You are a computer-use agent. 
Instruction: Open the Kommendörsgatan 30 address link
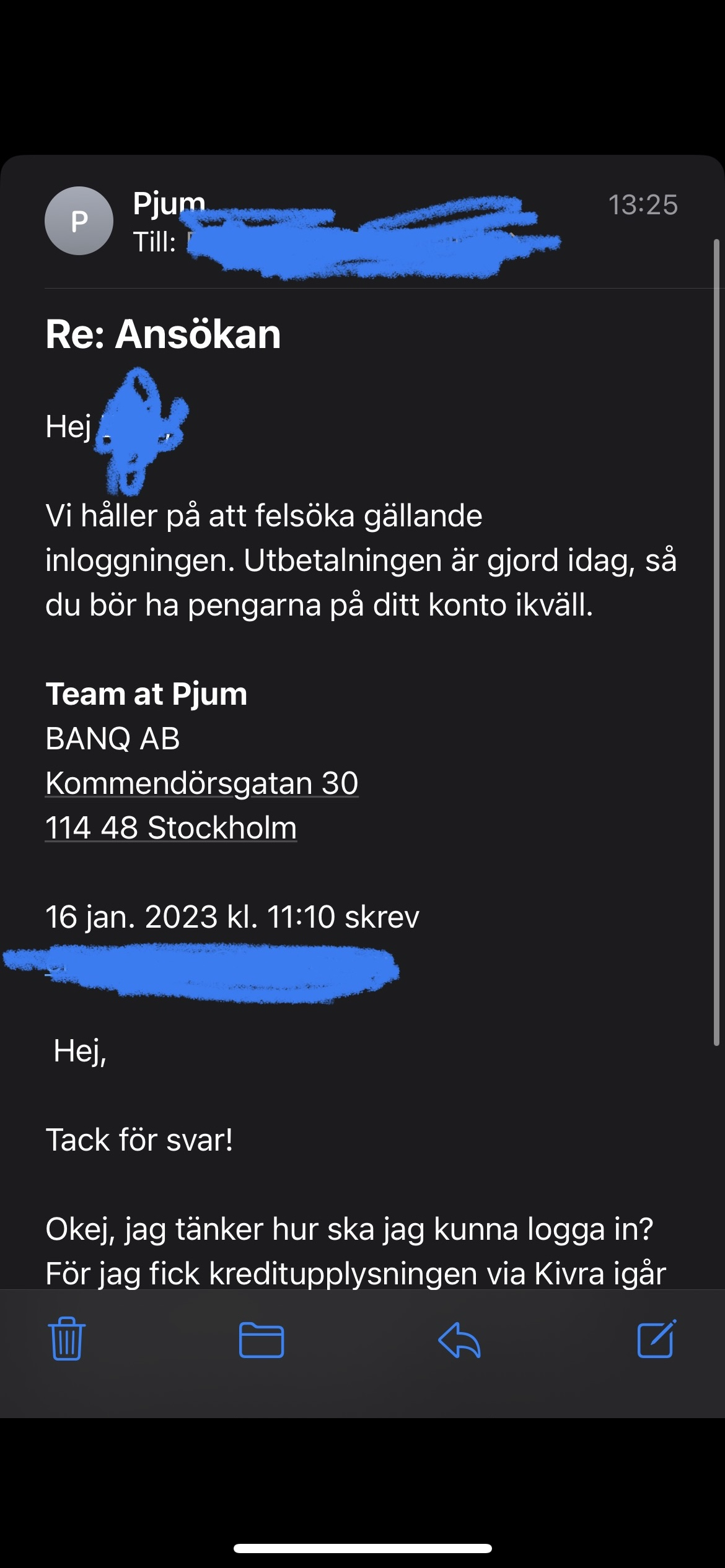click(x=202, y=783)
